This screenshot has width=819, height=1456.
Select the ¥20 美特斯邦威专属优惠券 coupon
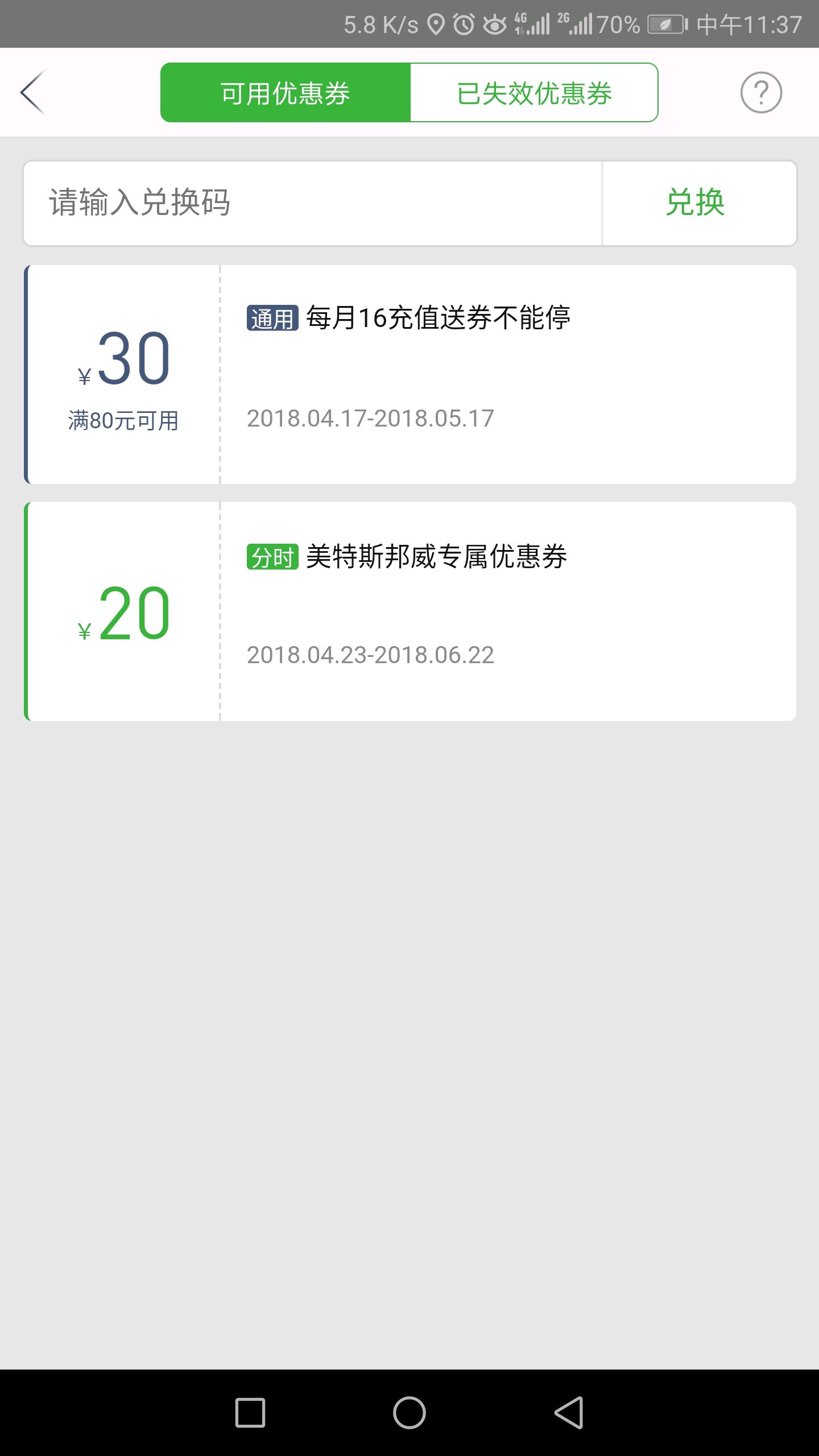click(409, 611)
